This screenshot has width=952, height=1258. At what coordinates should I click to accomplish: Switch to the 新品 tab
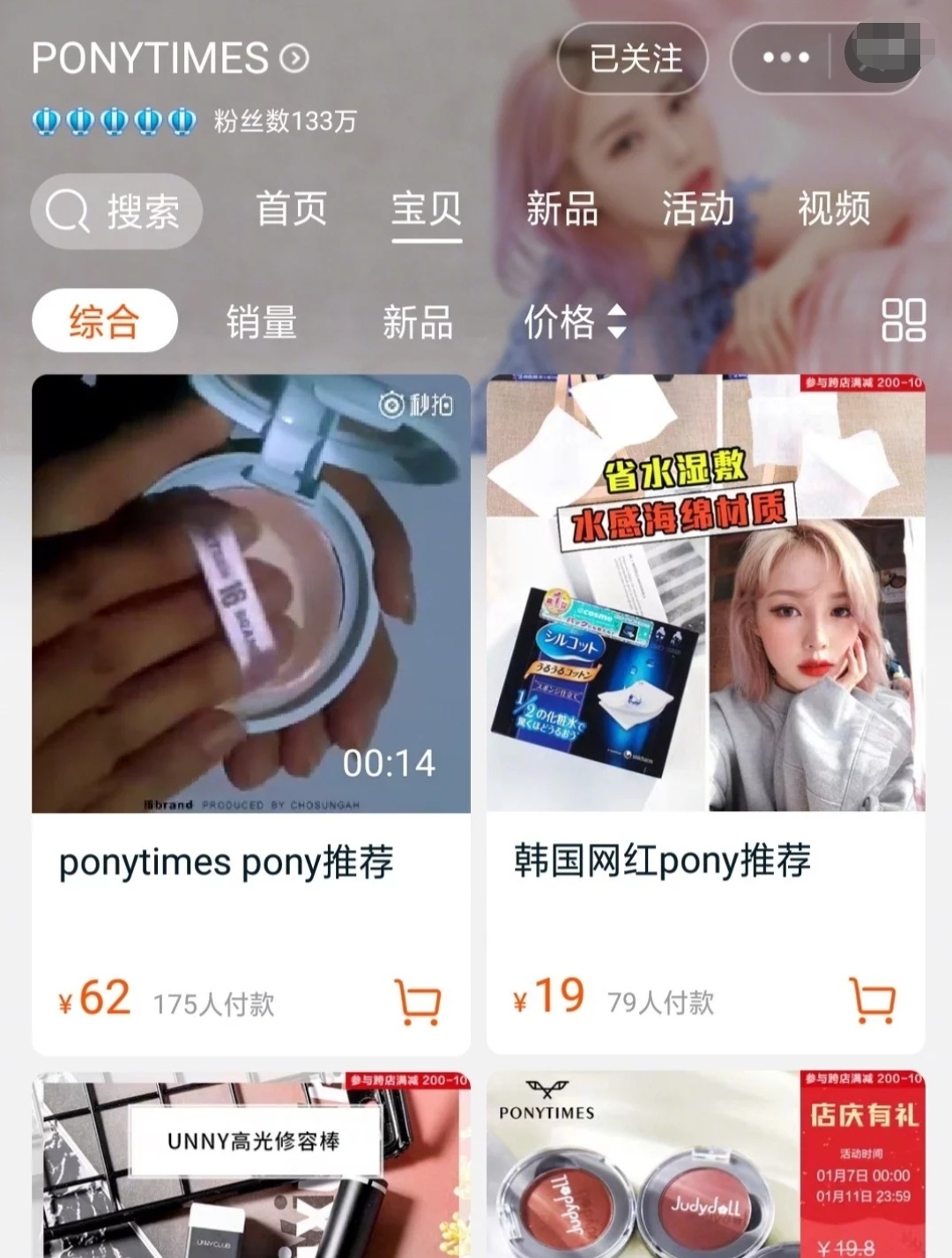point(562,211)
